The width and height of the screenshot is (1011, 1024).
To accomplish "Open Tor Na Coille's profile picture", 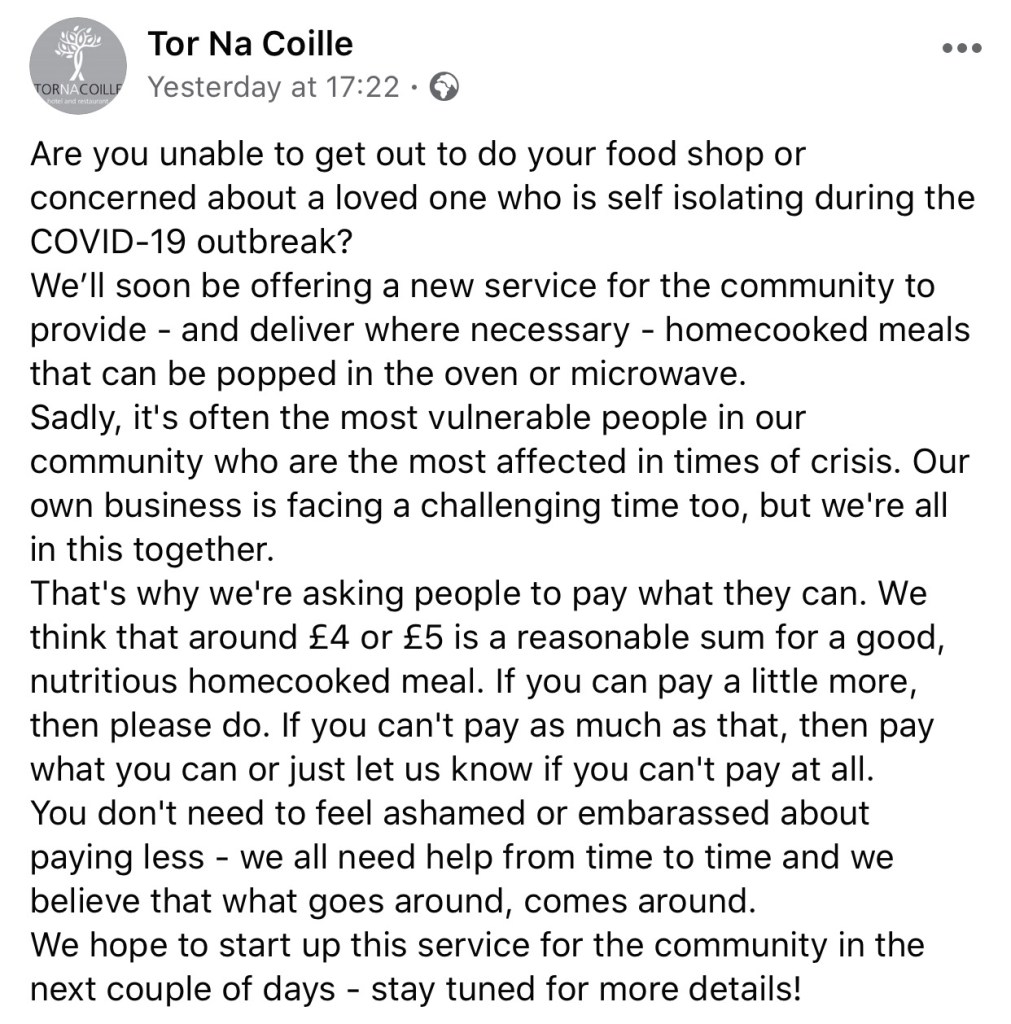I will point(77,67).
